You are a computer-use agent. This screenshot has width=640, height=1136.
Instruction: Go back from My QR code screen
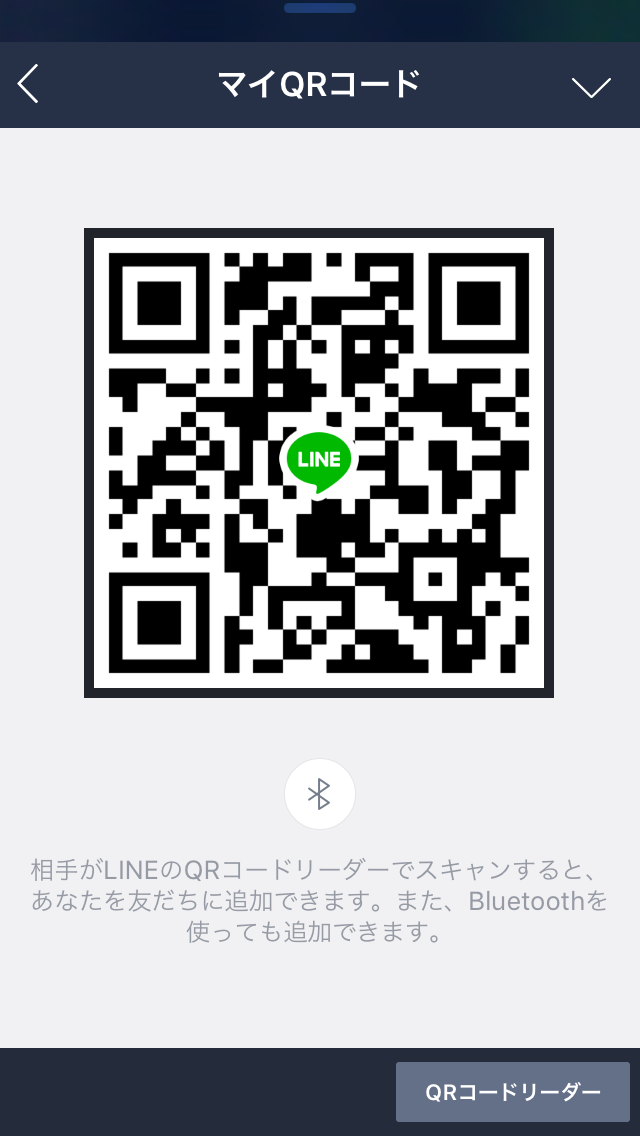pyautogui.click(x=29, y=85)
